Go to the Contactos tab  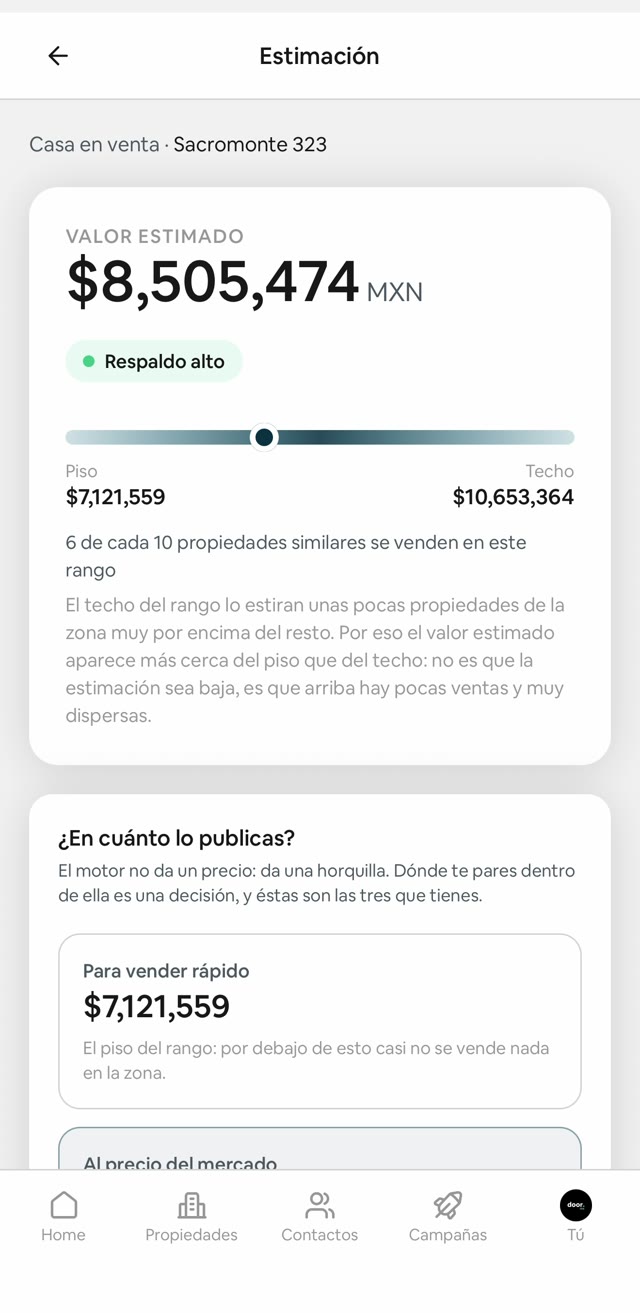(319, 1216)
